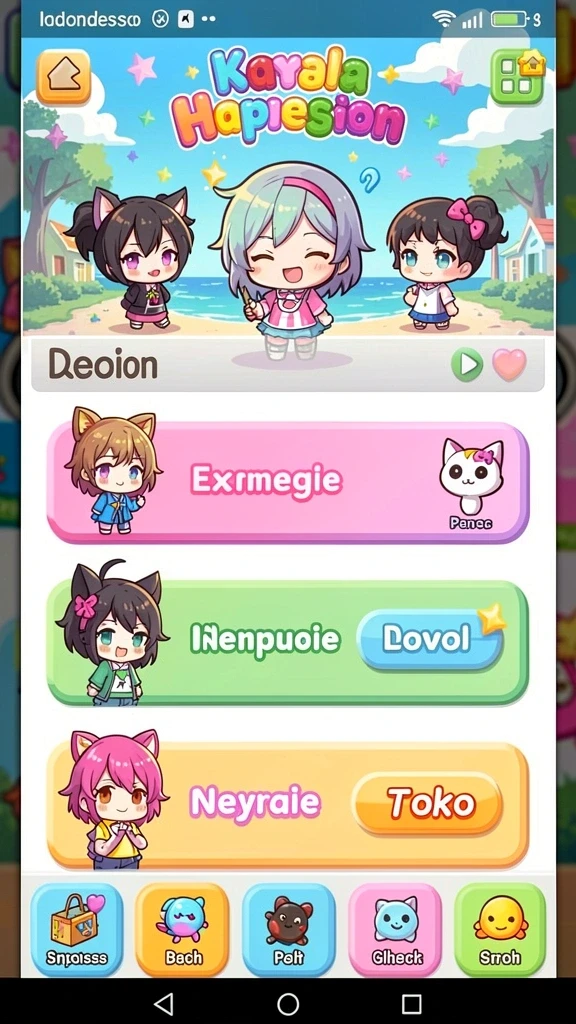576x1024 pixels.
Task: Tap the green play button beside Deoion
Action: (467, 364)
